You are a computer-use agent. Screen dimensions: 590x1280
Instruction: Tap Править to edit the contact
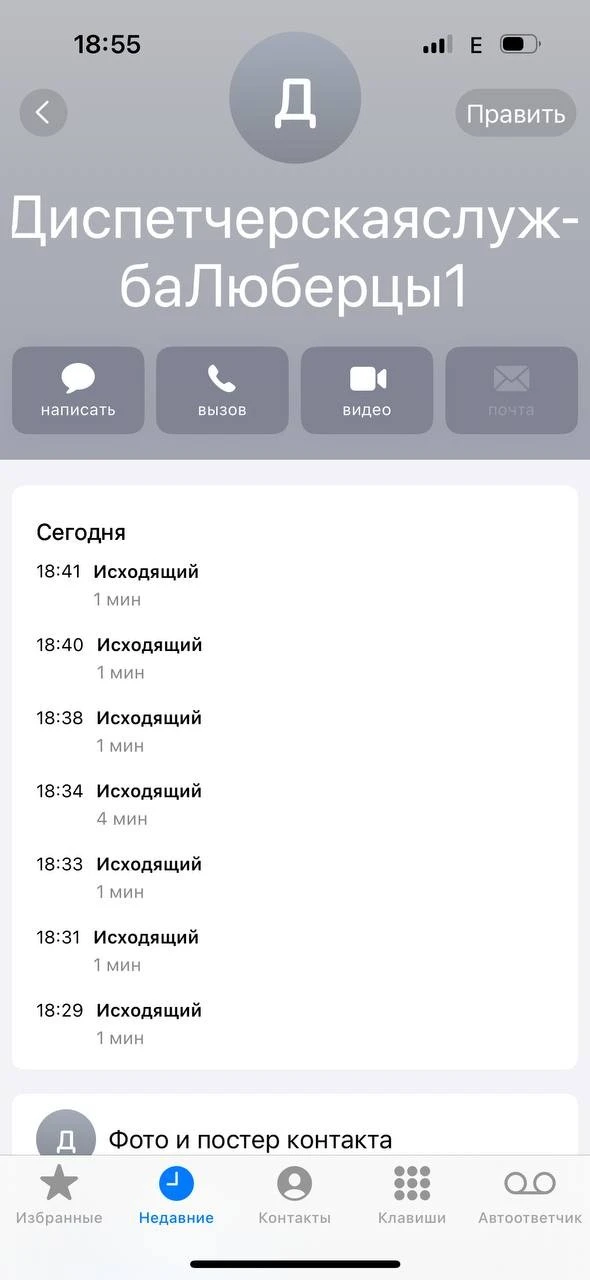tap(516, 113)
